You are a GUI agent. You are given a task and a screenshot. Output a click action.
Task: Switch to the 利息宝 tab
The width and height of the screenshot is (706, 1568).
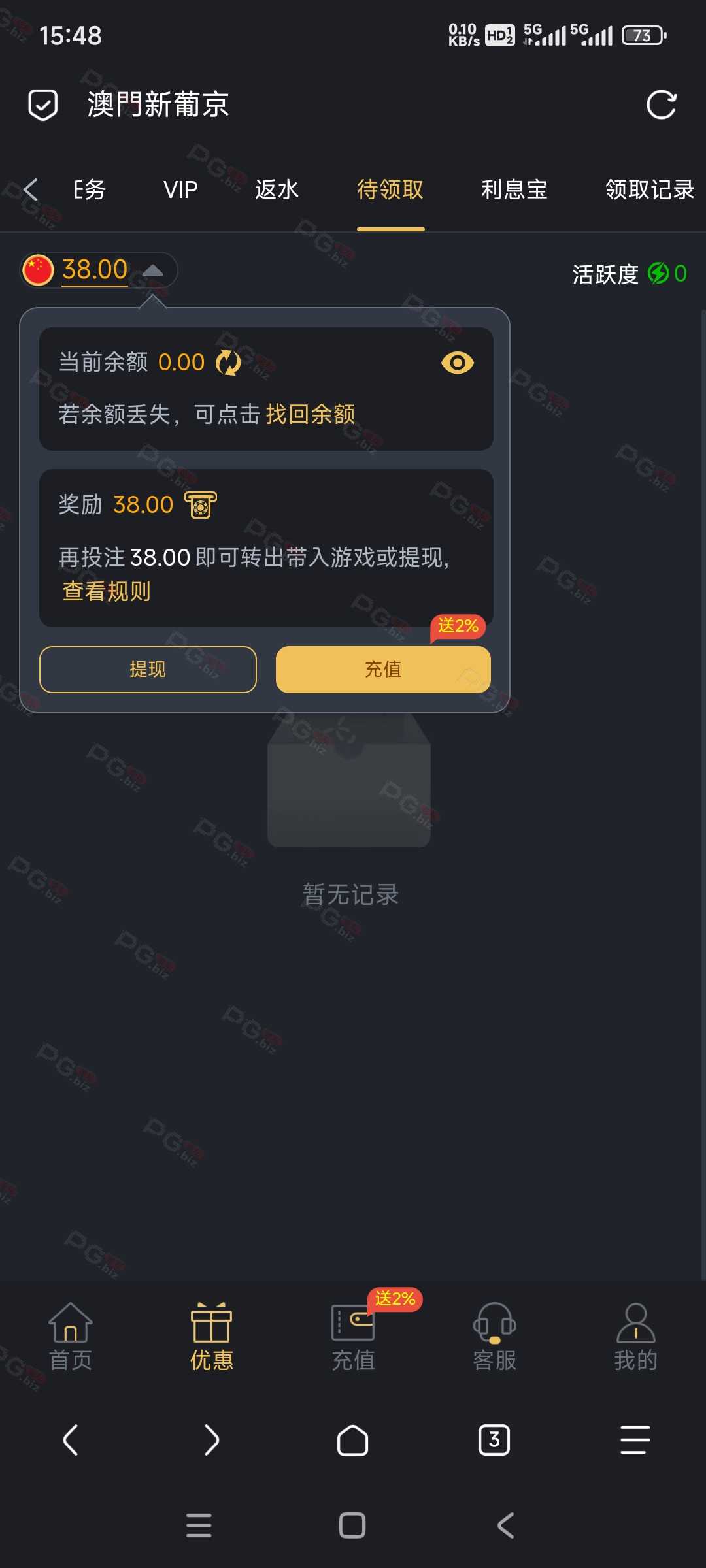pos(514,189)
